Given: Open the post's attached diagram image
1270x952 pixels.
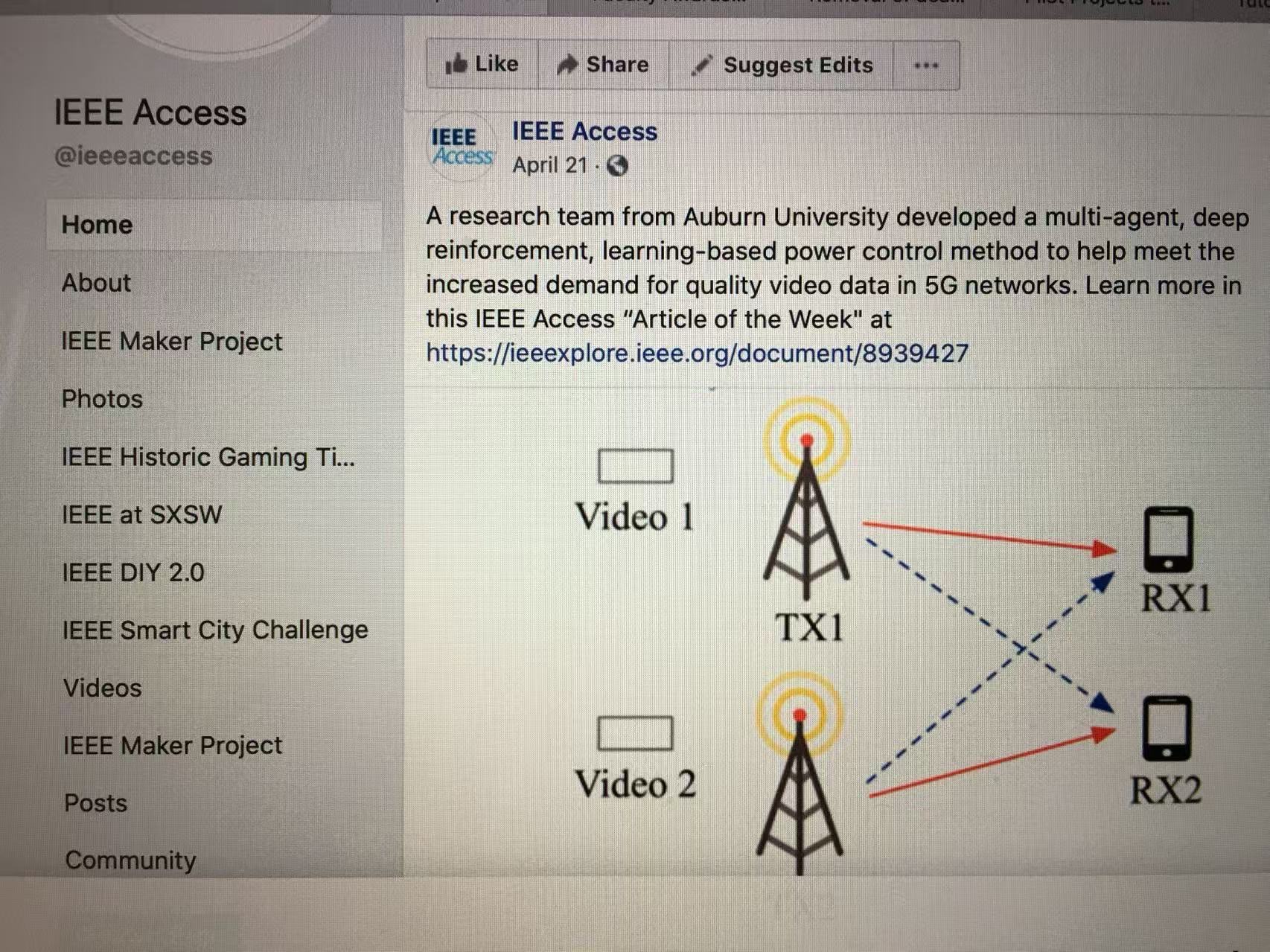Looking at the screenshot, I should 834,633.
